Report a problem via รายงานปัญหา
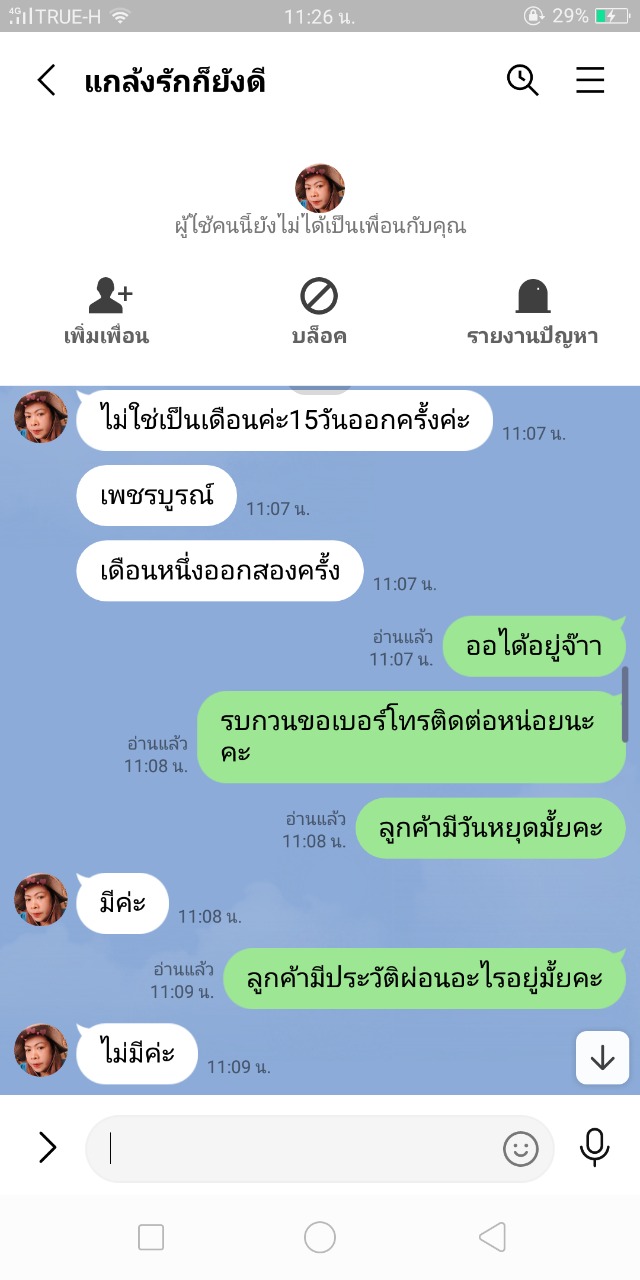This screenshot has height=1280, width=640. [532, 311]
